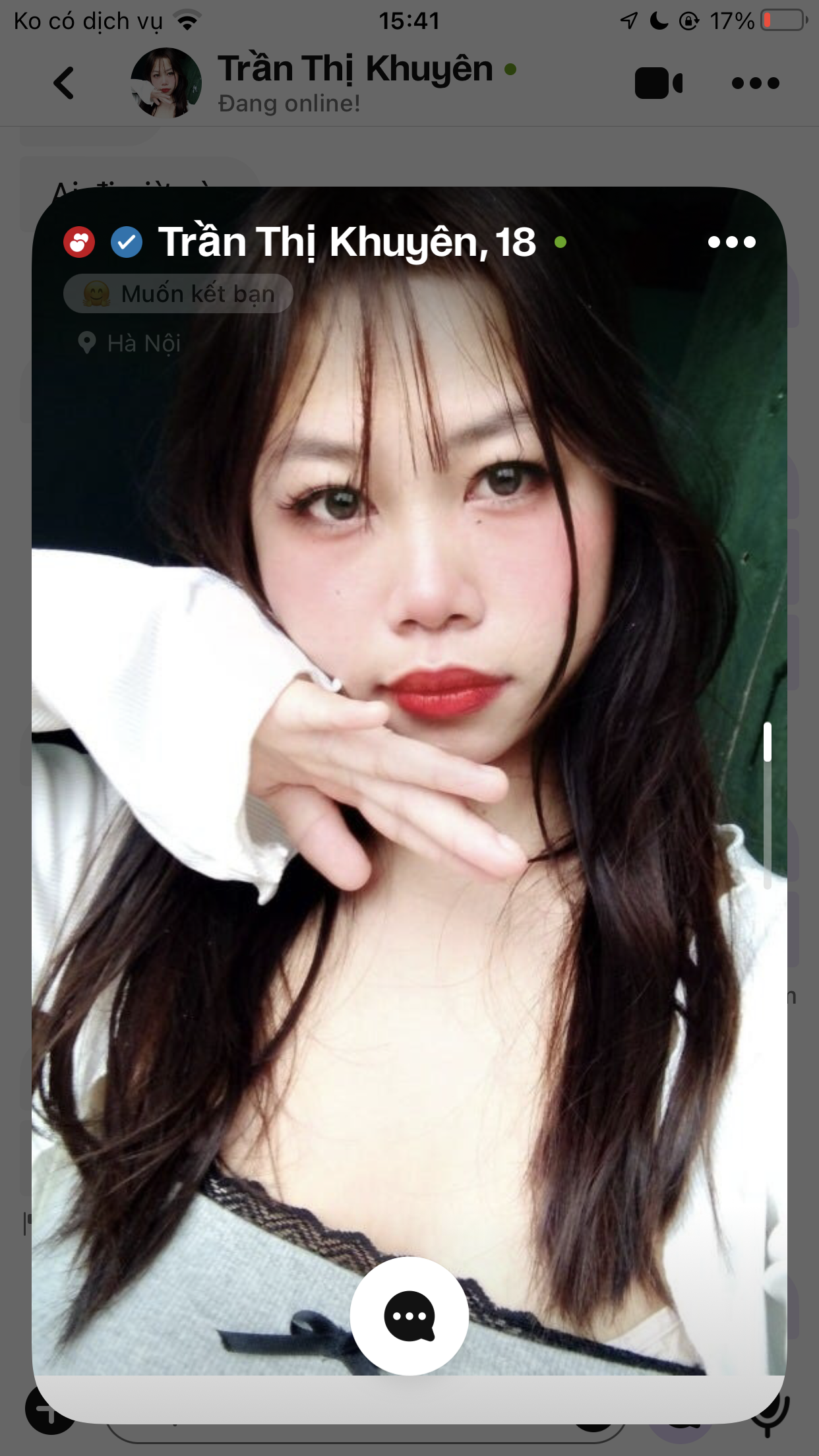Open profile card options menu
Viewport: 819px width, 1456px height.
(x=731, y=242)
